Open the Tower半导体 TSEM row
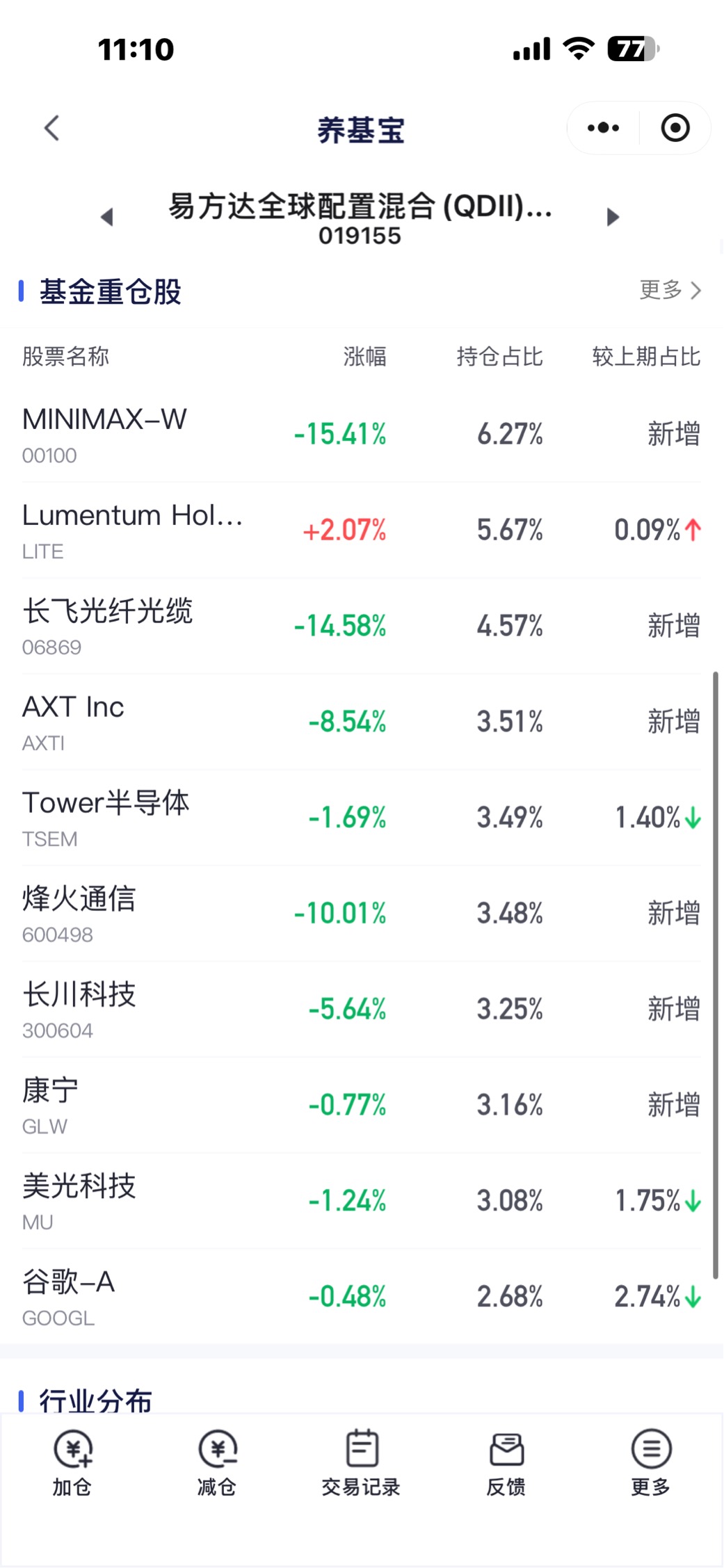 (x=362, y=818)
